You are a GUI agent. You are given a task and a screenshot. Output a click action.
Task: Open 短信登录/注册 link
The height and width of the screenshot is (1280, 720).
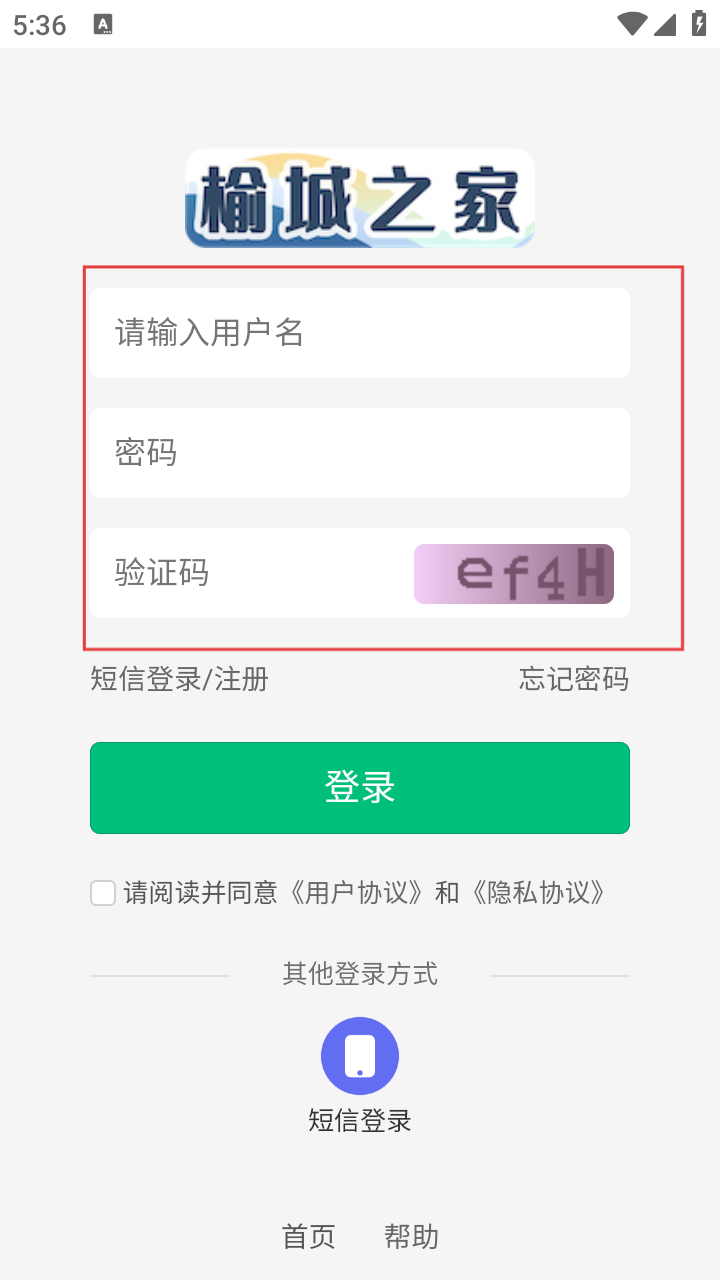click(x=180, y=680)
